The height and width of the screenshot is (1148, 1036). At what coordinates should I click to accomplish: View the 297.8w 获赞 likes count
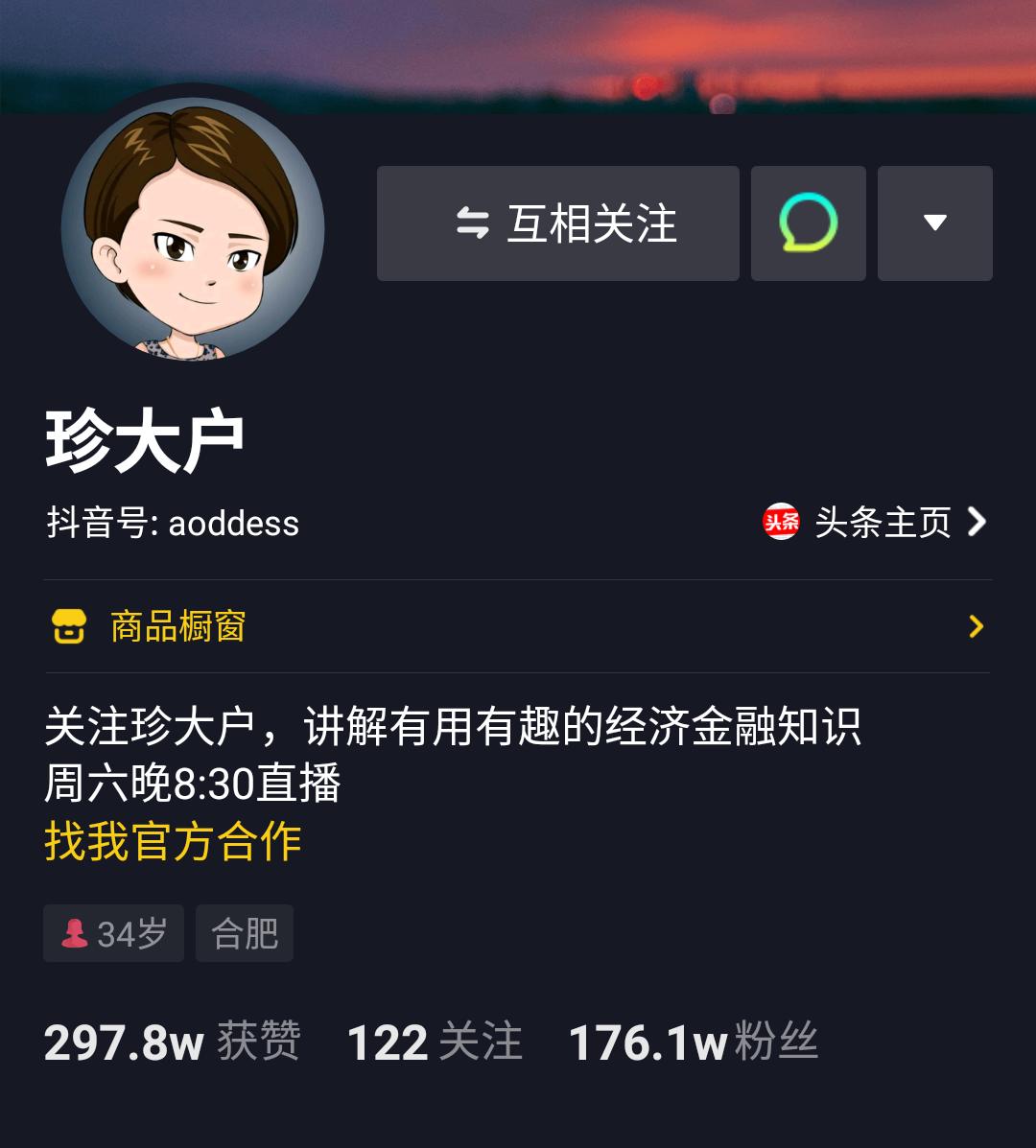(173, 1043)
